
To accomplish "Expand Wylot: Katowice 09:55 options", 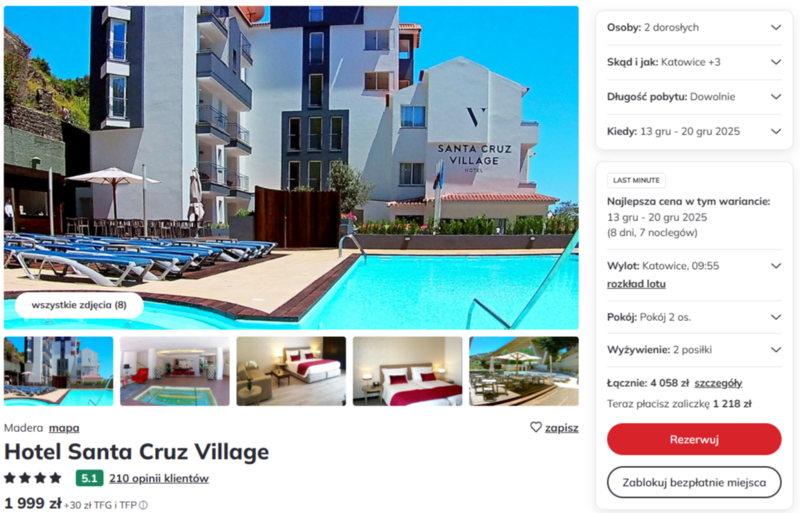I will 693,266.
